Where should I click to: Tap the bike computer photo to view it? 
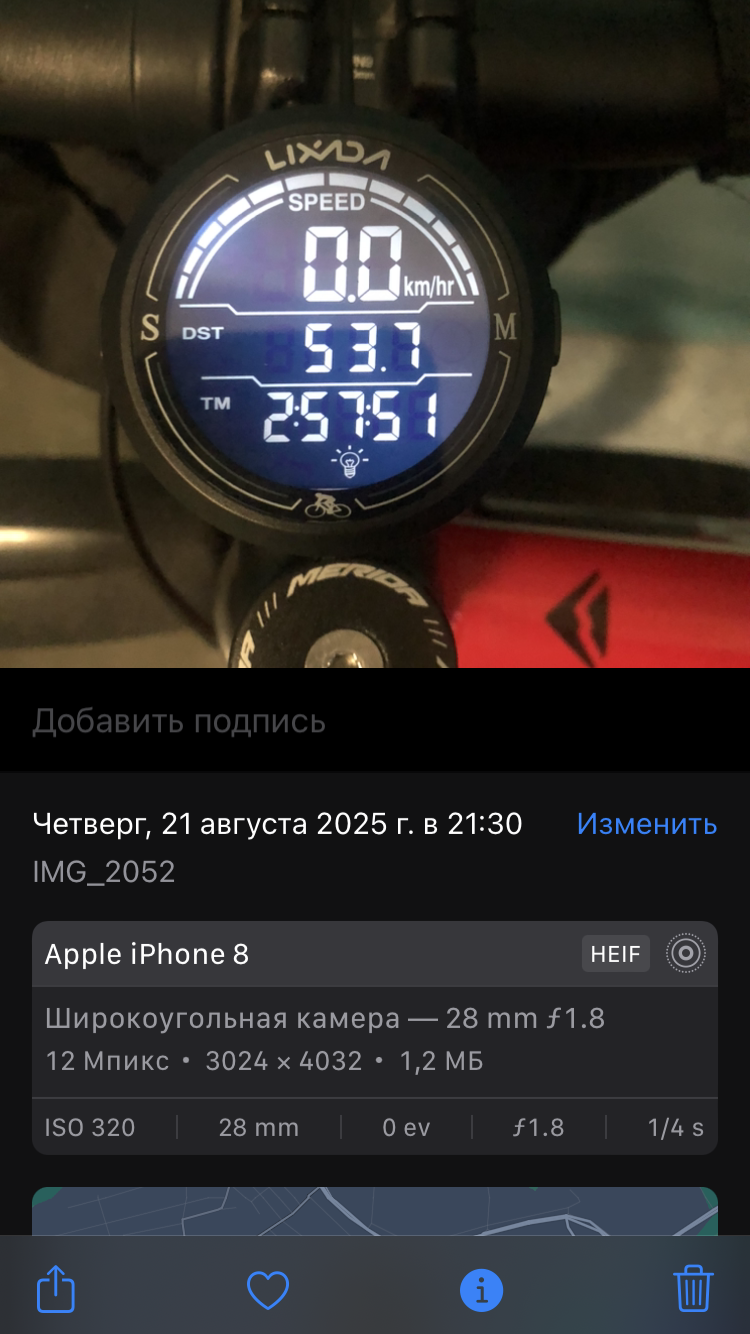tap(375, 334)
